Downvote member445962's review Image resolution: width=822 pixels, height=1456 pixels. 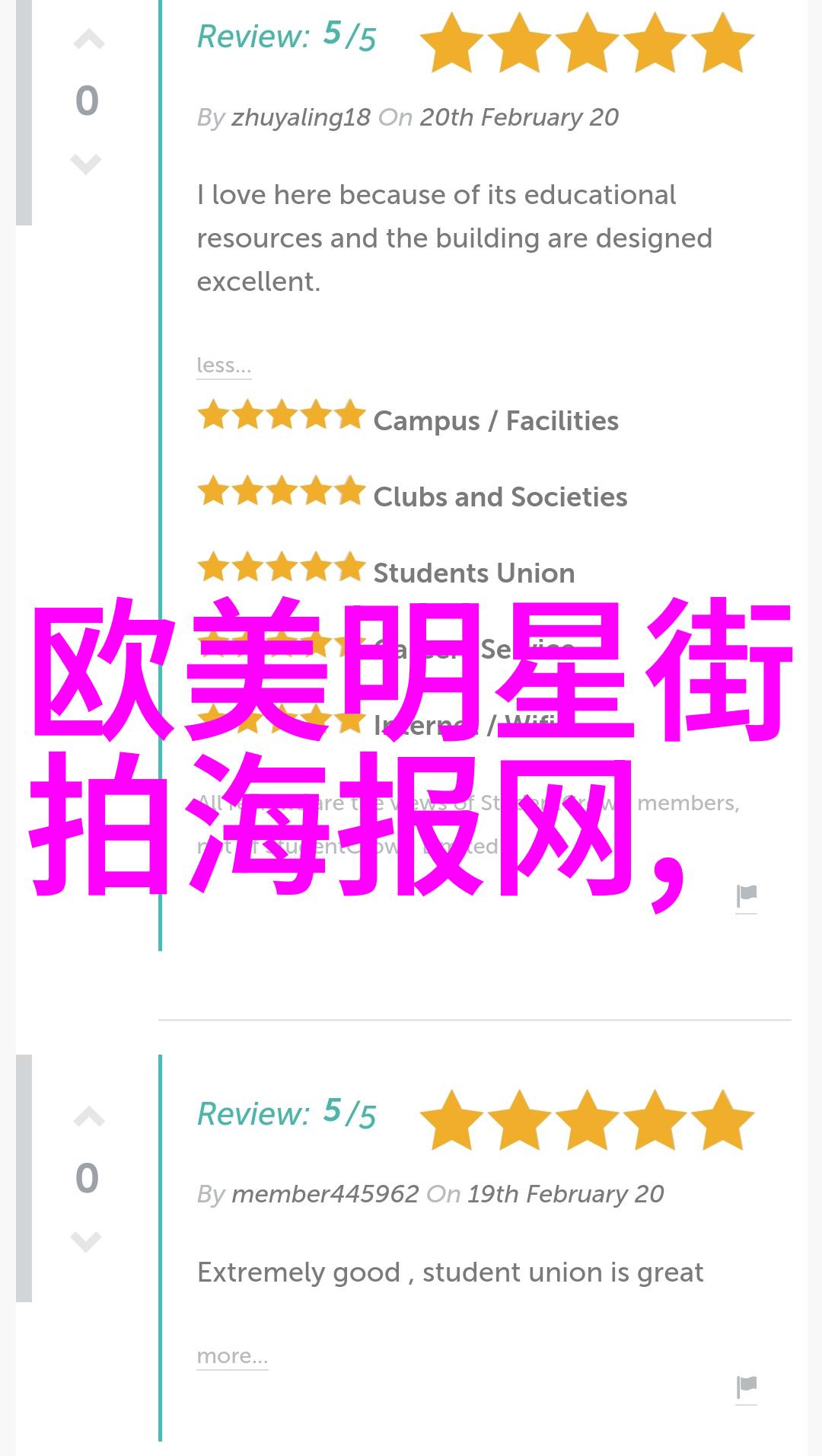(86, 1240)
